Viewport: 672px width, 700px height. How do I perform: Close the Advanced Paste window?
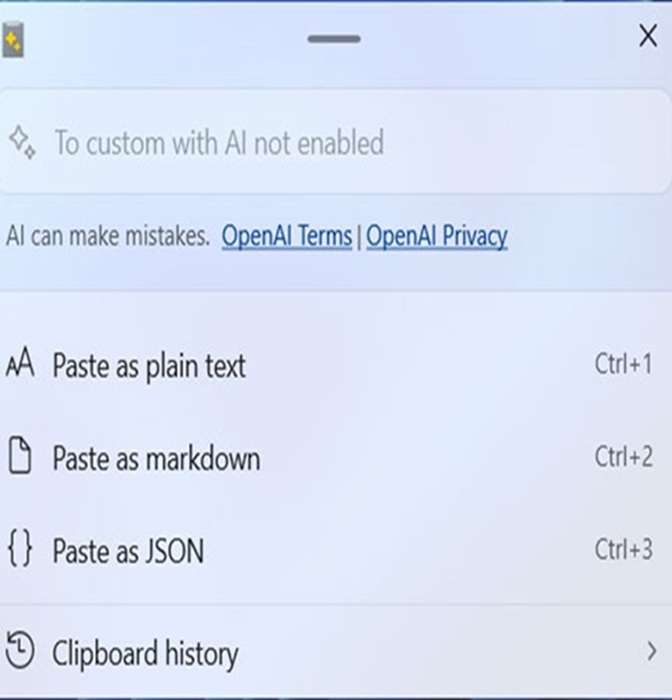click(x=647, y=37)
